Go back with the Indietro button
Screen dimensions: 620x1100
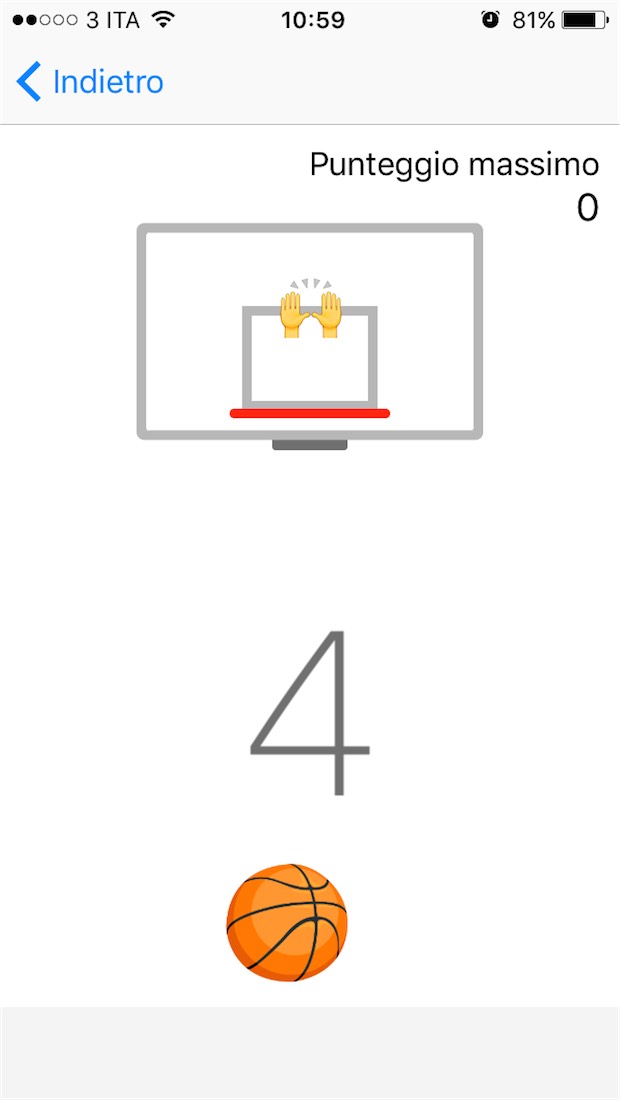(90, 82)
